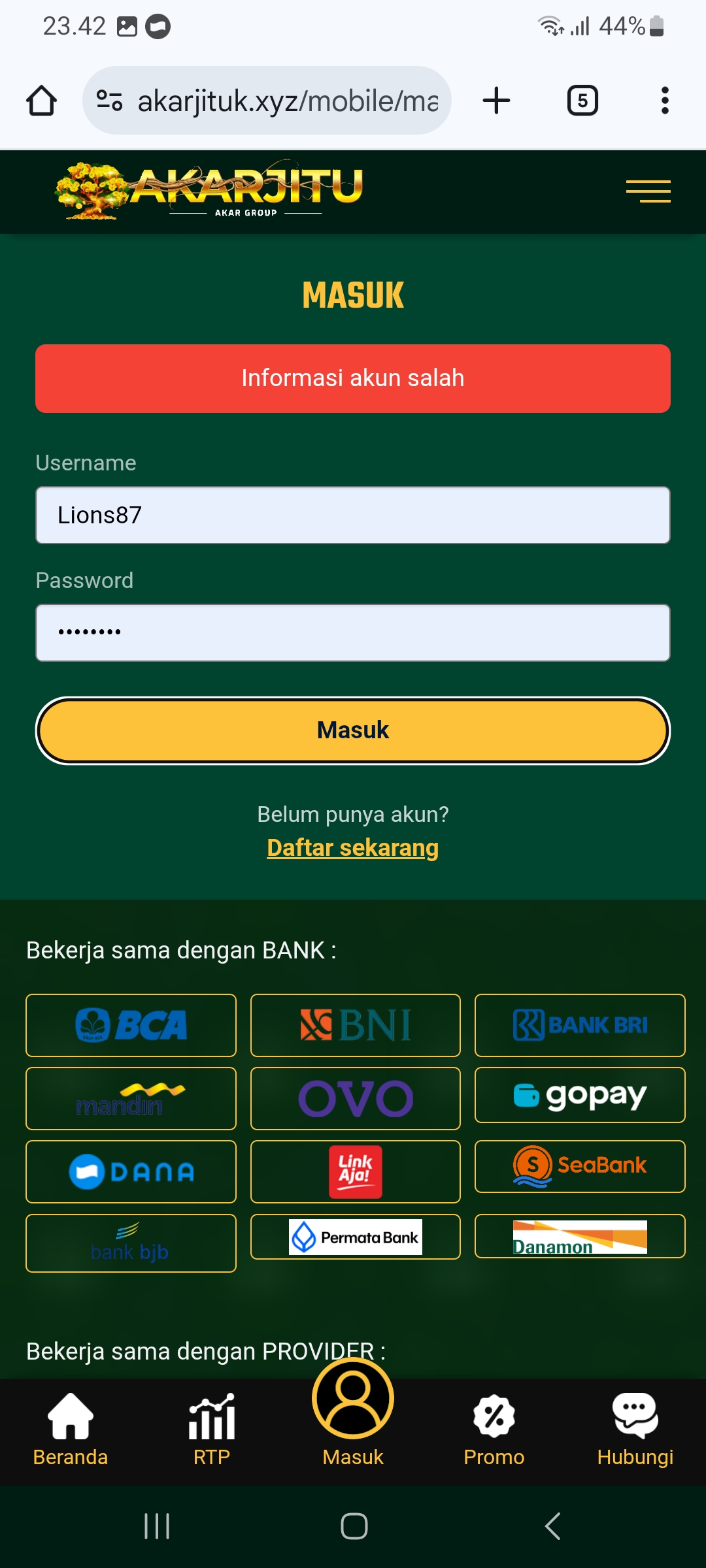View the Promo tab
Screen dimensions: 706x1568
pos(494,1429)
